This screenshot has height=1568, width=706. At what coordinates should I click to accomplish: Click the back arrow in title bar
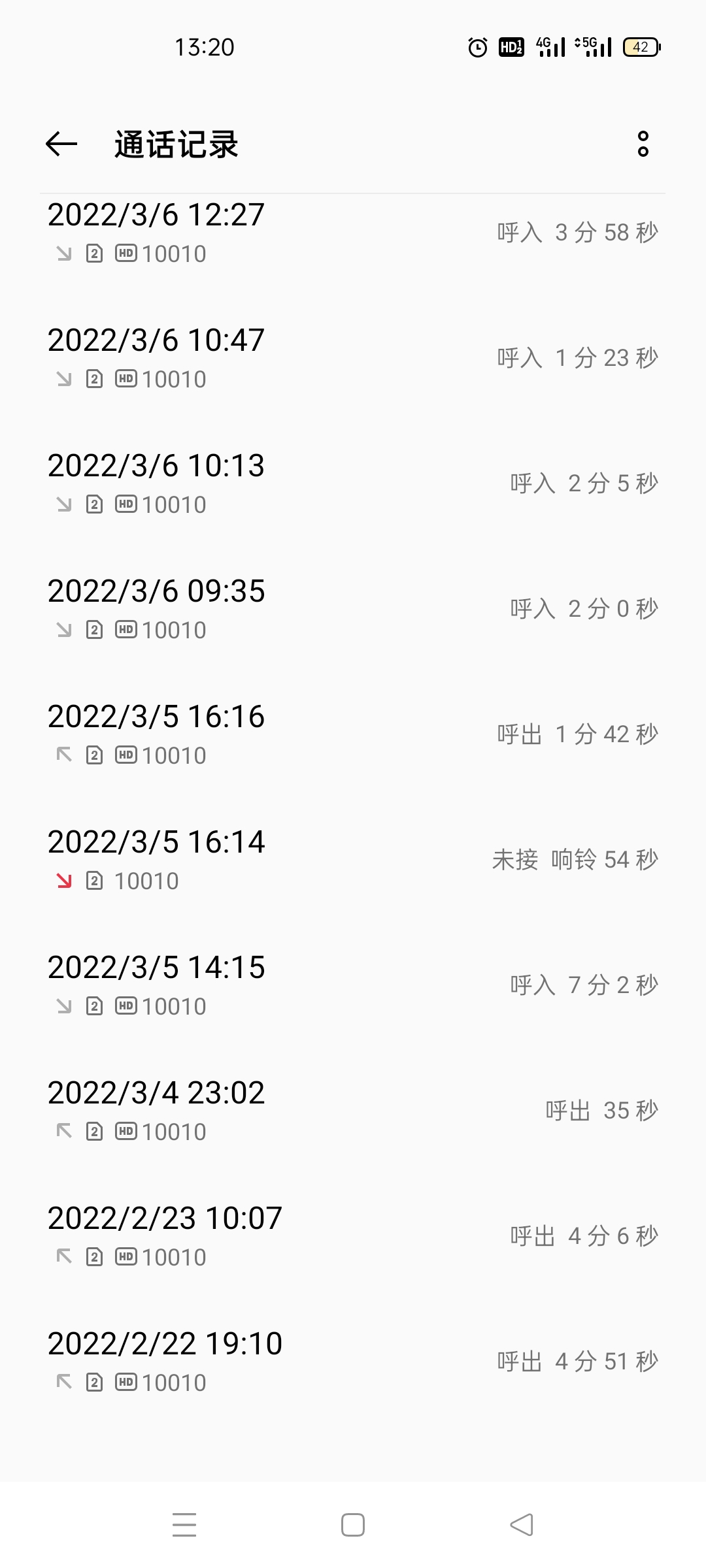point(61,145)
